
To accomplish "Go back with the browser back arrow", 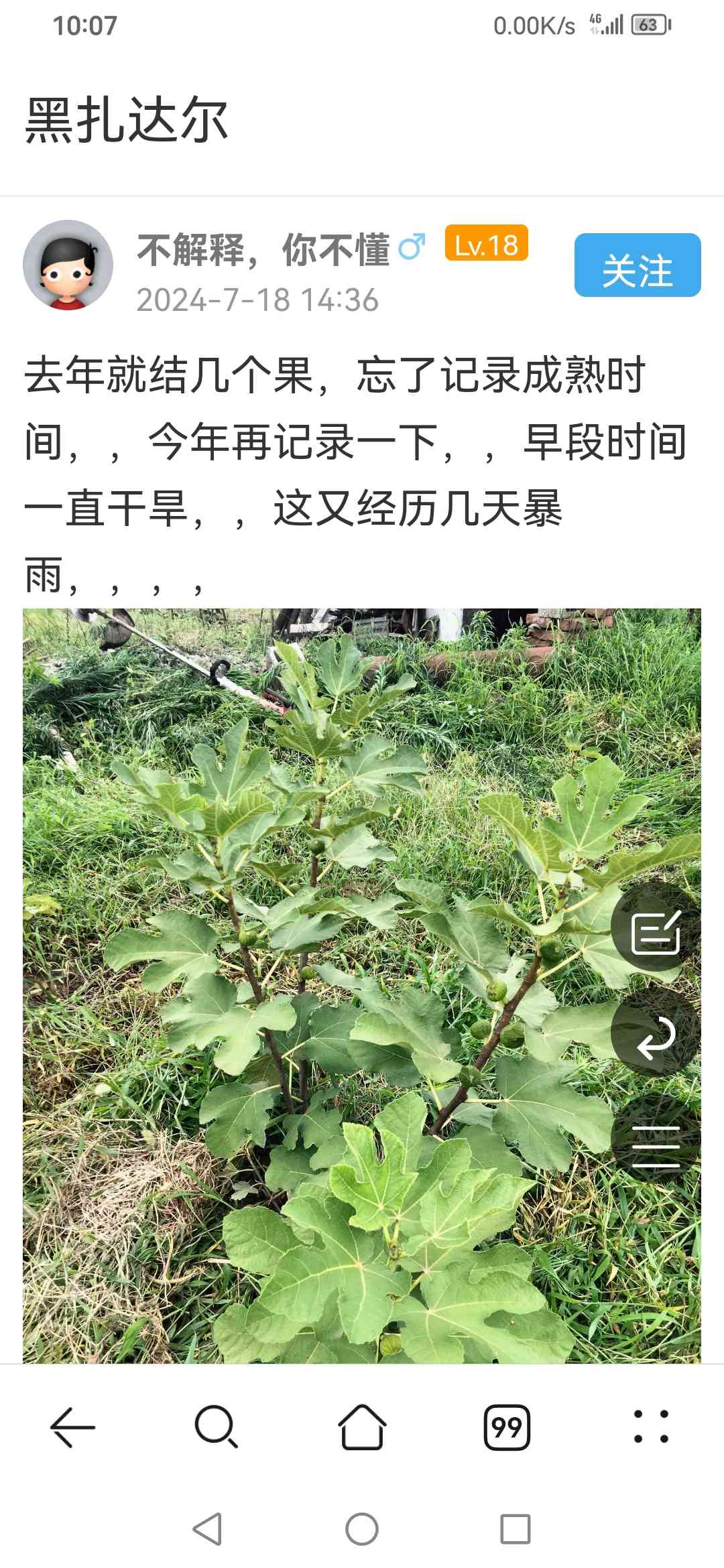I will click(72, 1427).
